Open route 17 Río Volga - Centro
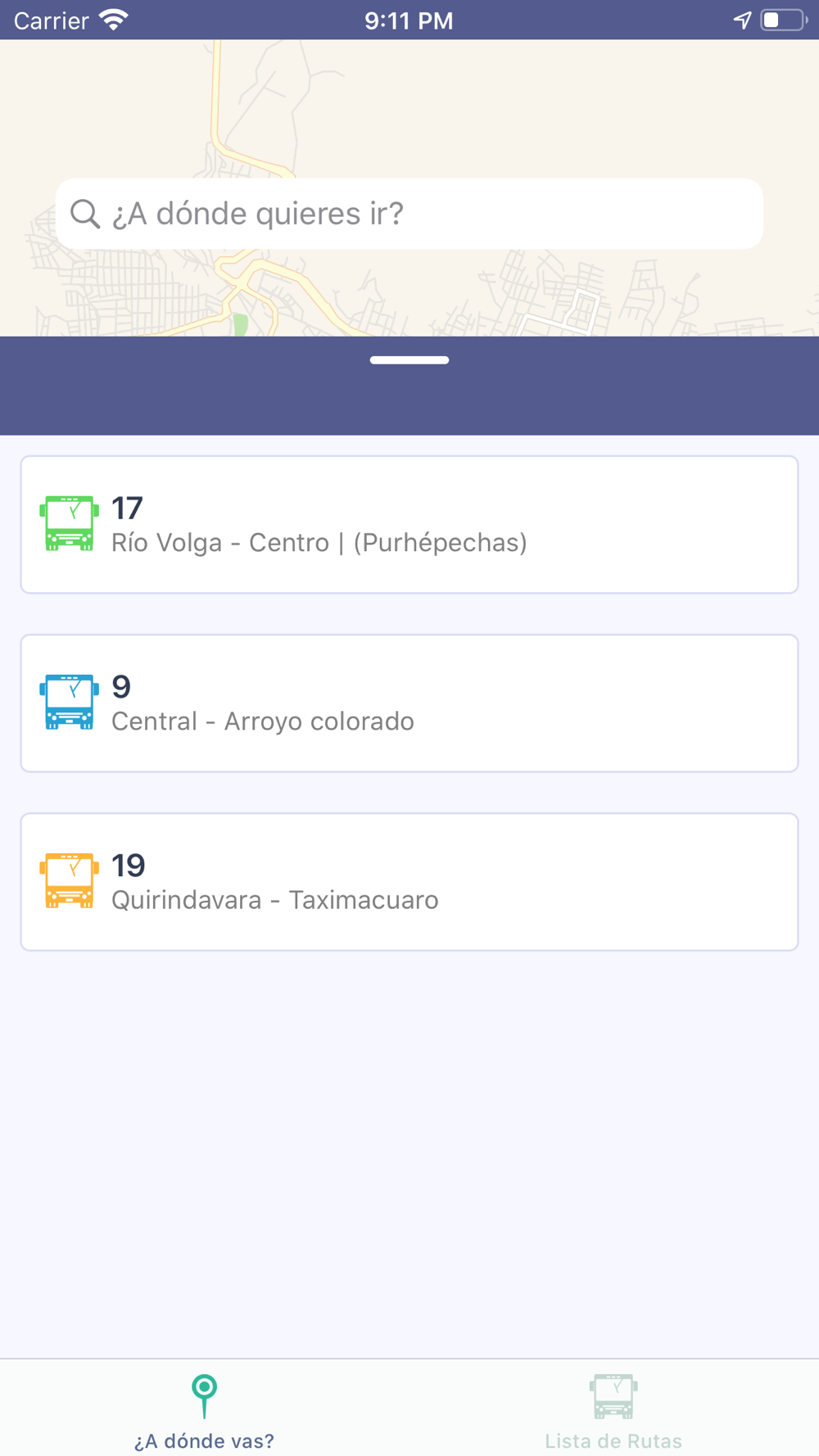Viewport: 819px width, 1456px height. (409, 525)
